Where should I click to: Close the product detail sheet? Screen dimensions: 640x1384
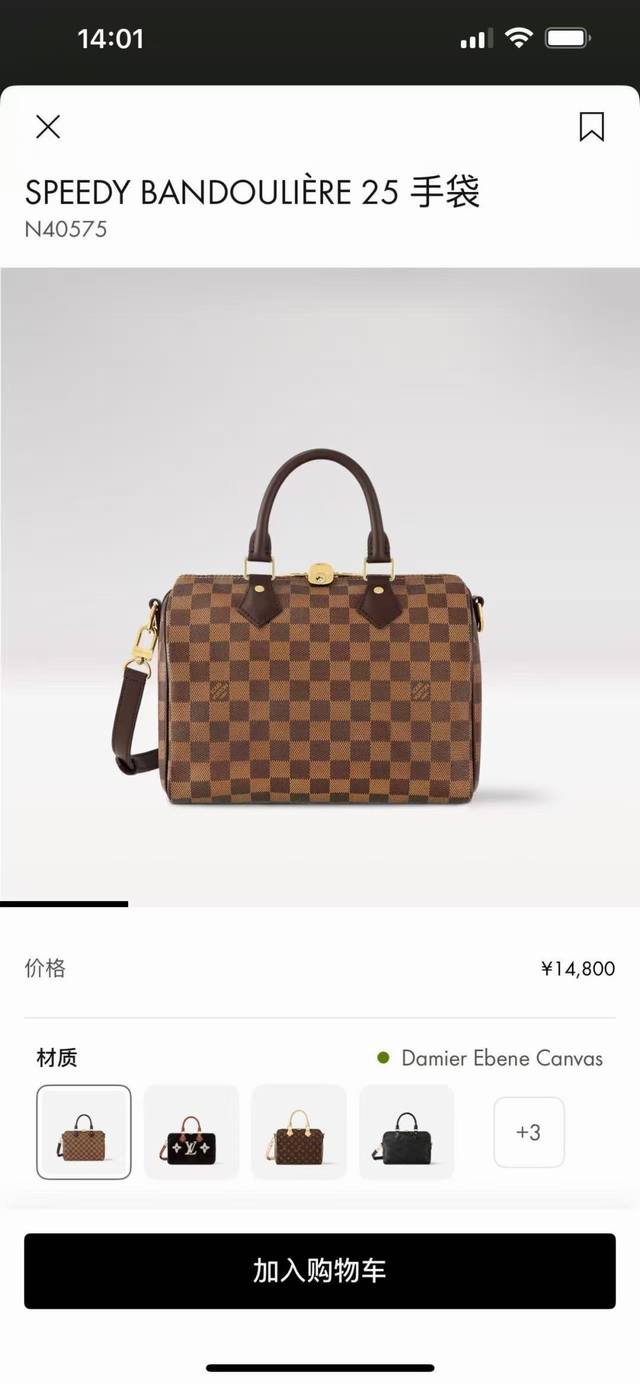(48, 127)
